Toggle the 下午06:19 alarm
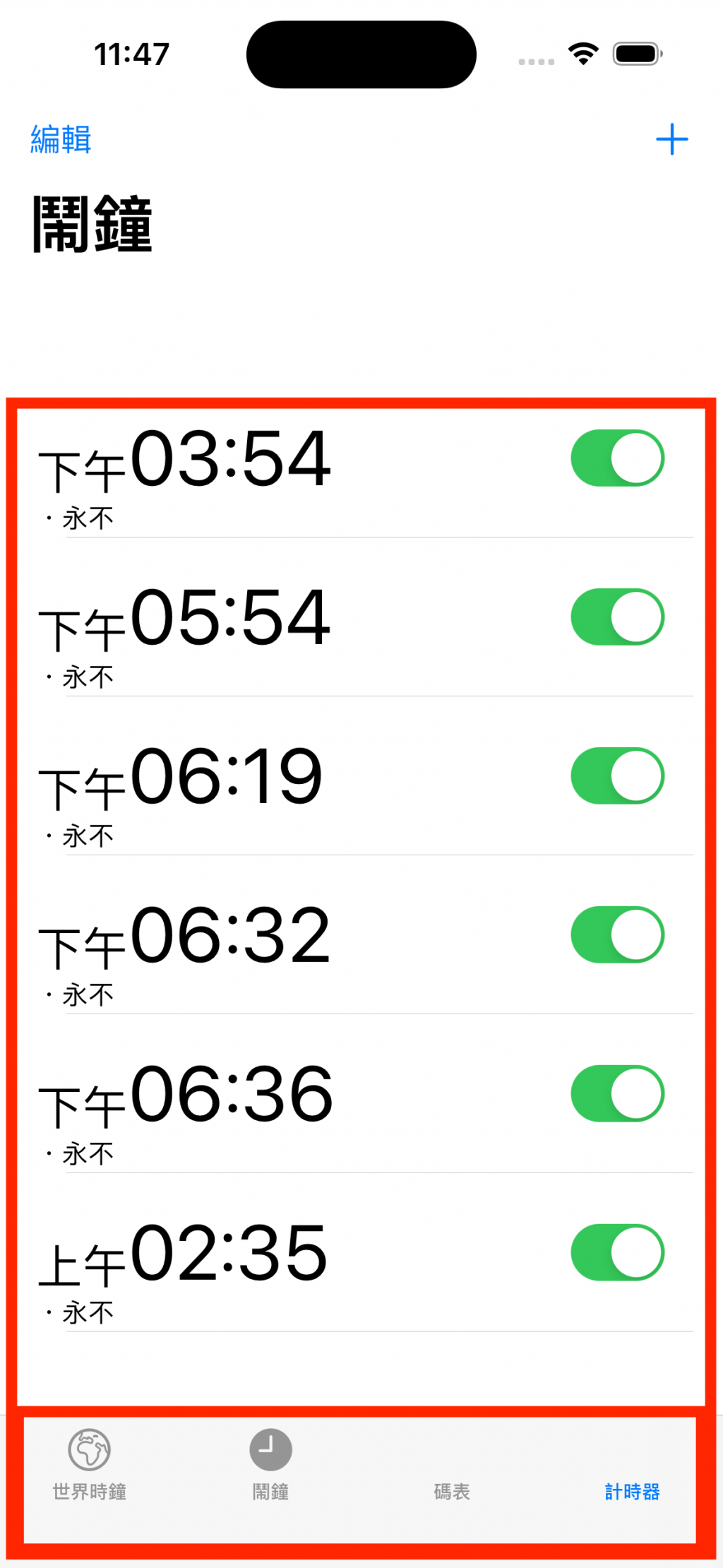The image size is (723, 1568). click(617, 776)
